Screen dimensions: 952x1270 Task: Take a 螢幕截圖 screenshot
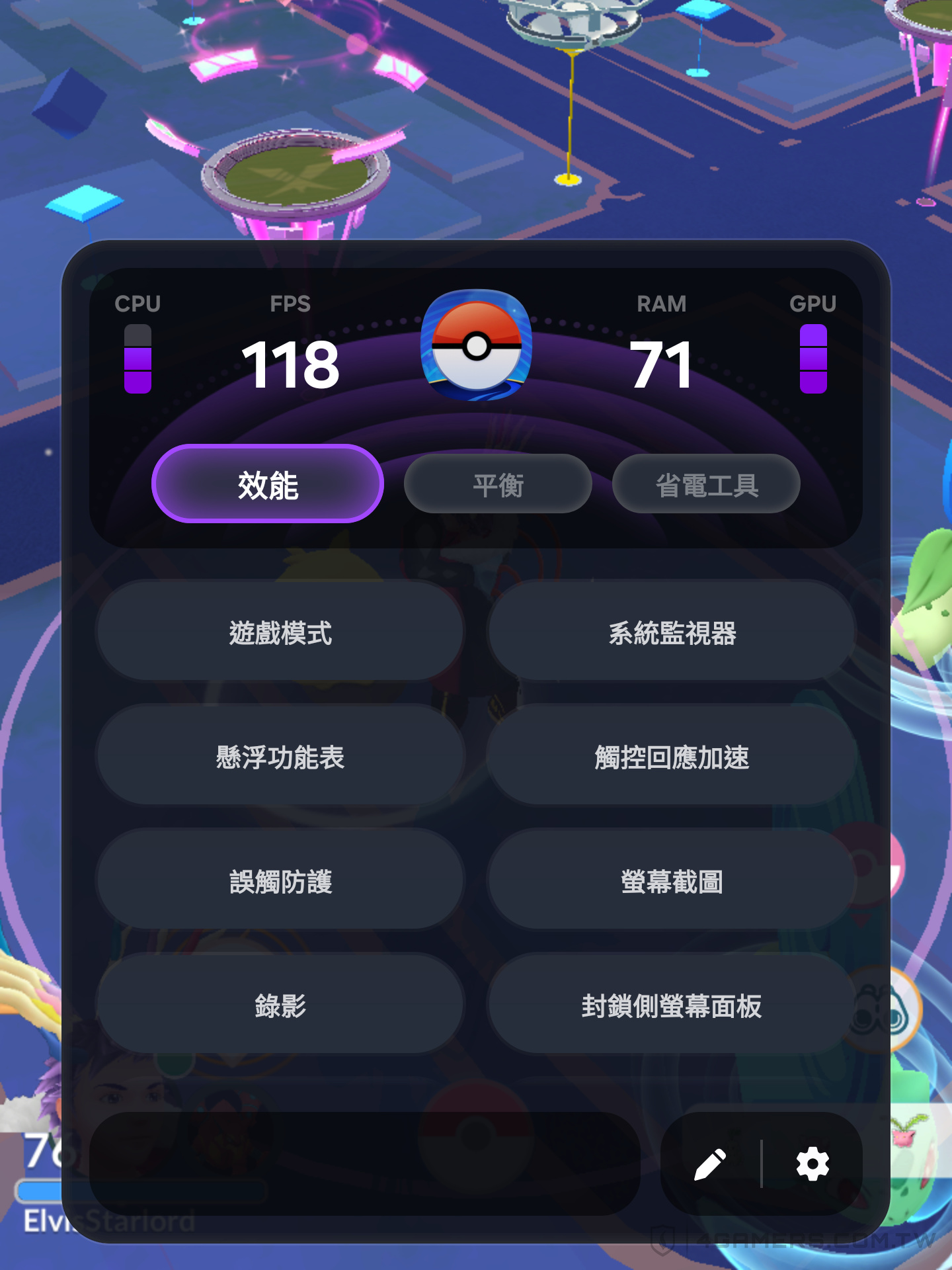672,880
